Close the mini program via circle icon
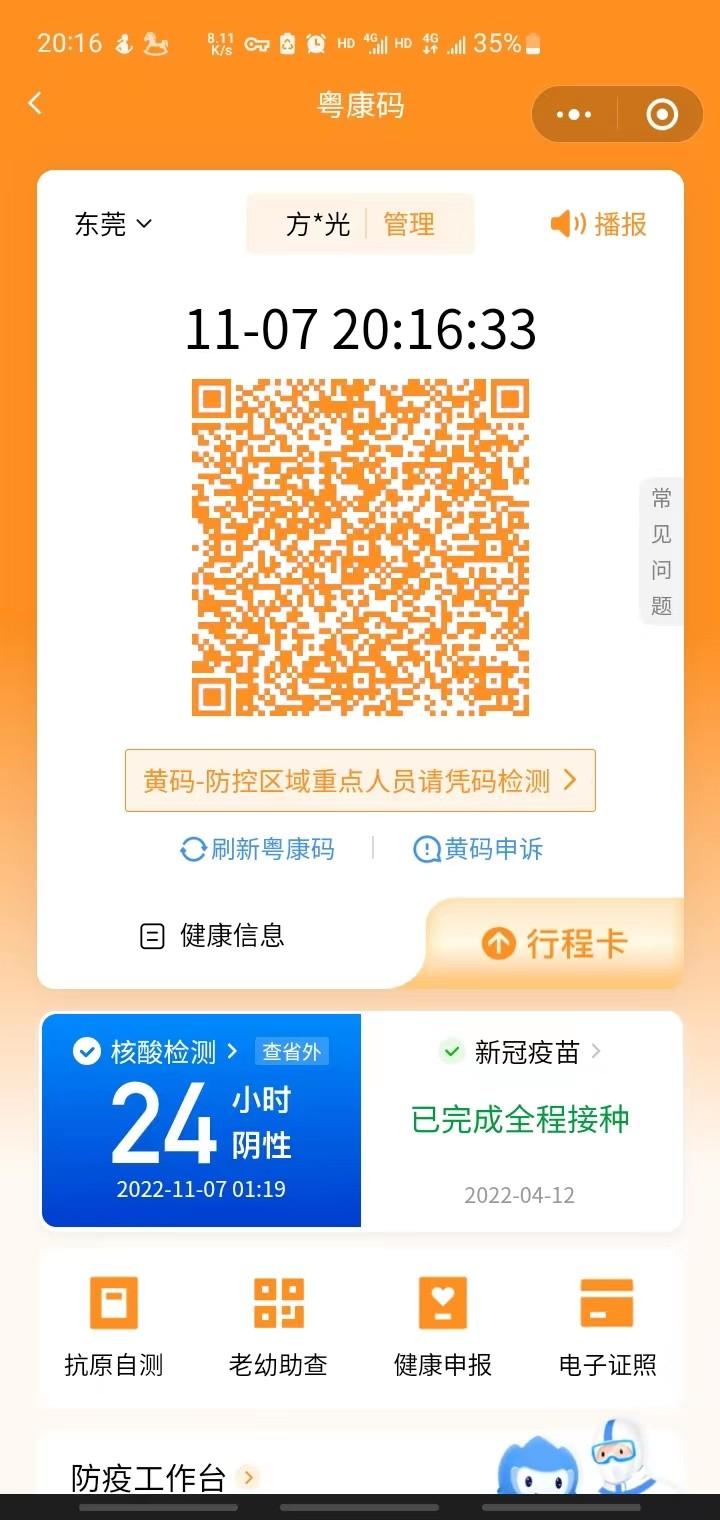Viewport: 720px width, 1520px height. click(x=662, y=114)
